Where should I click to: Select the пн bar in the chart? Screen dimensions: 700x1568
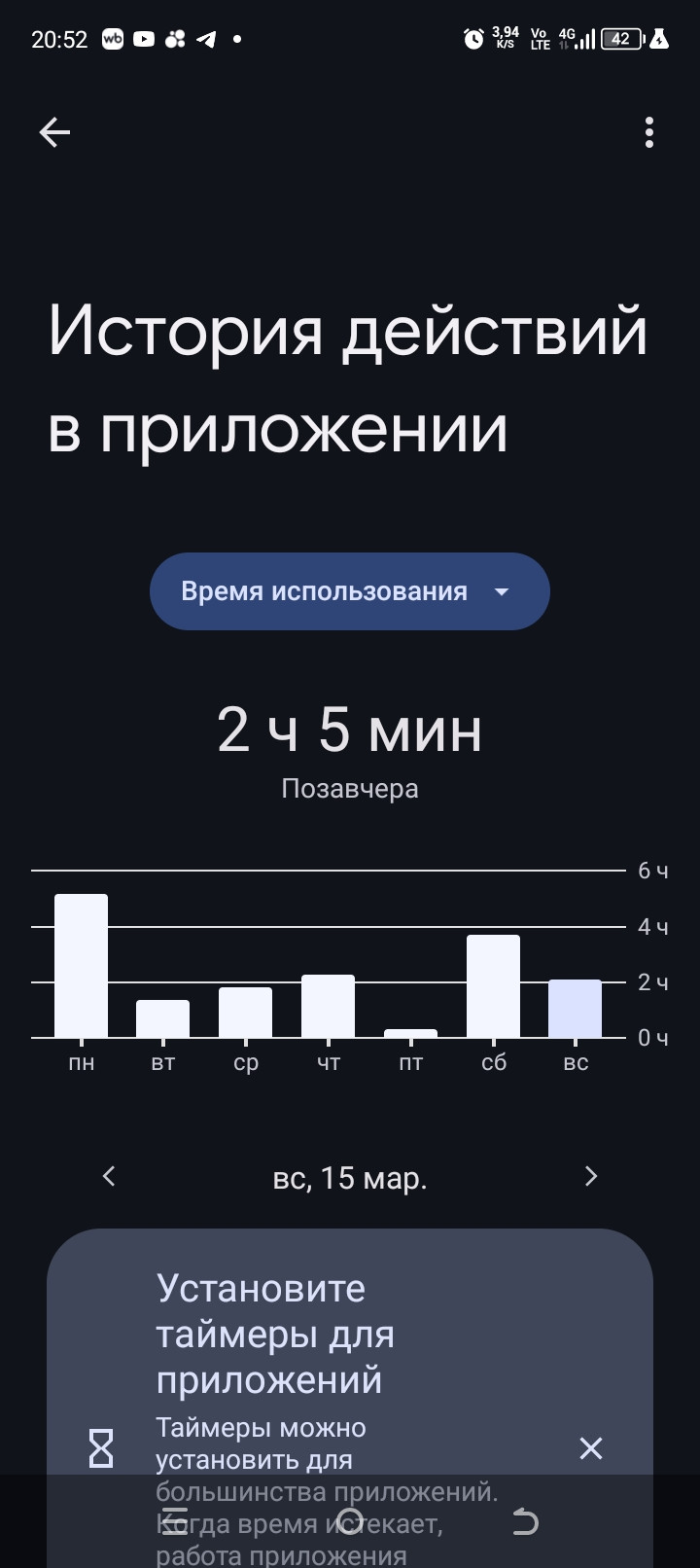[81, 966]
